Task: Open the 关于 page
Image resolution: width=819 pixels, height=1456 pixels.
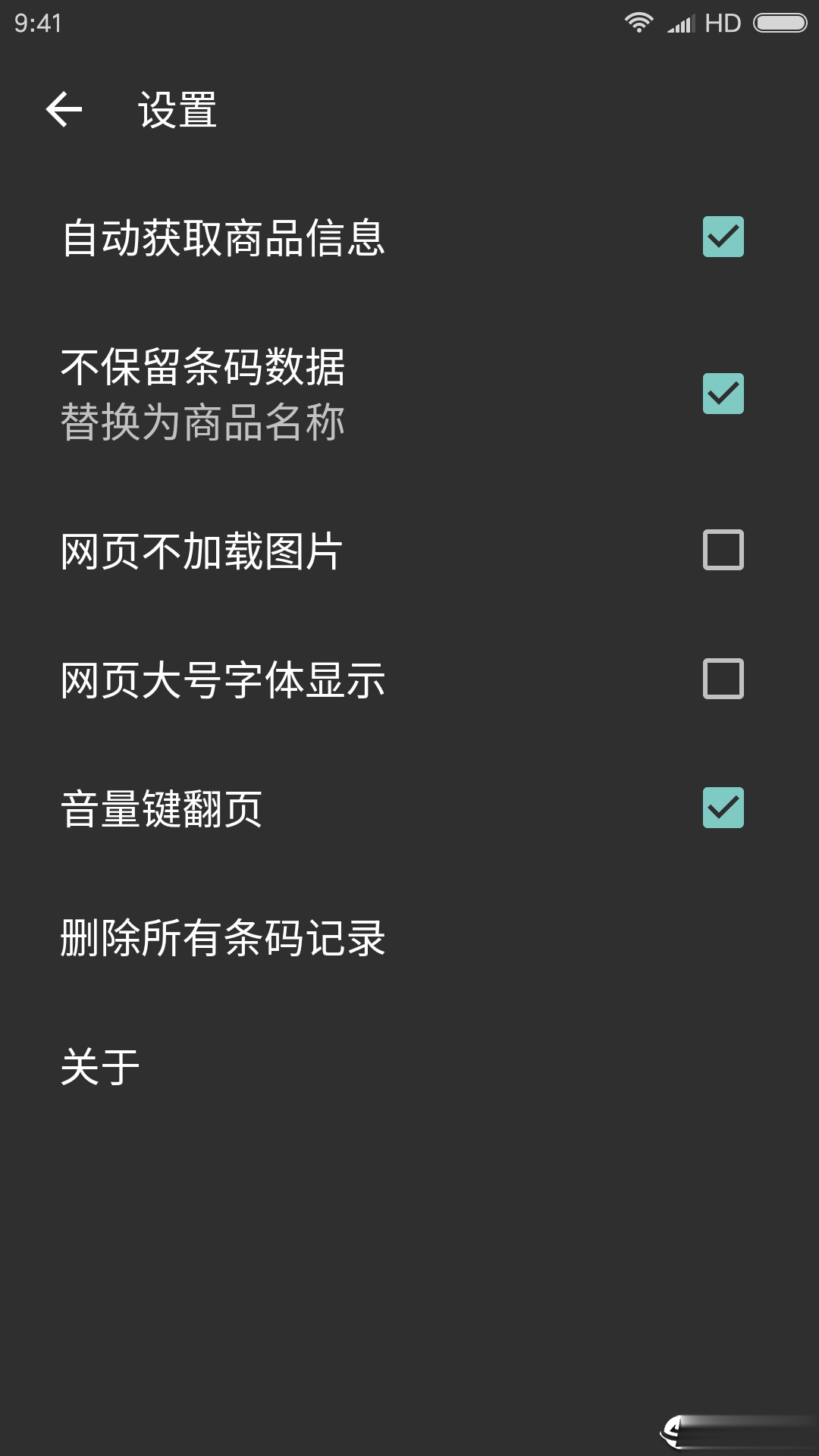Action: [102, 1065]
